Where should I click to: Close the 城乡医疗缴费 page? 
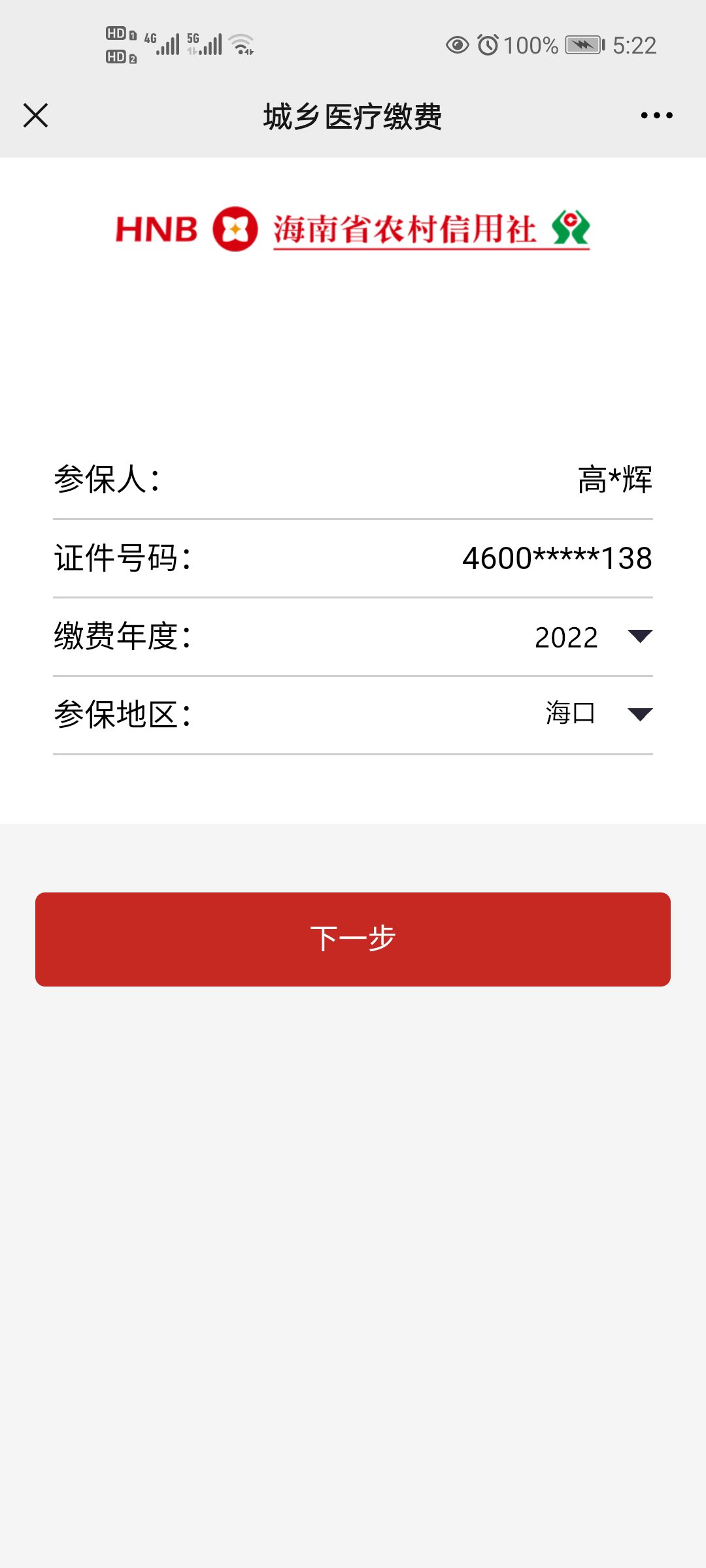point(36,116)
